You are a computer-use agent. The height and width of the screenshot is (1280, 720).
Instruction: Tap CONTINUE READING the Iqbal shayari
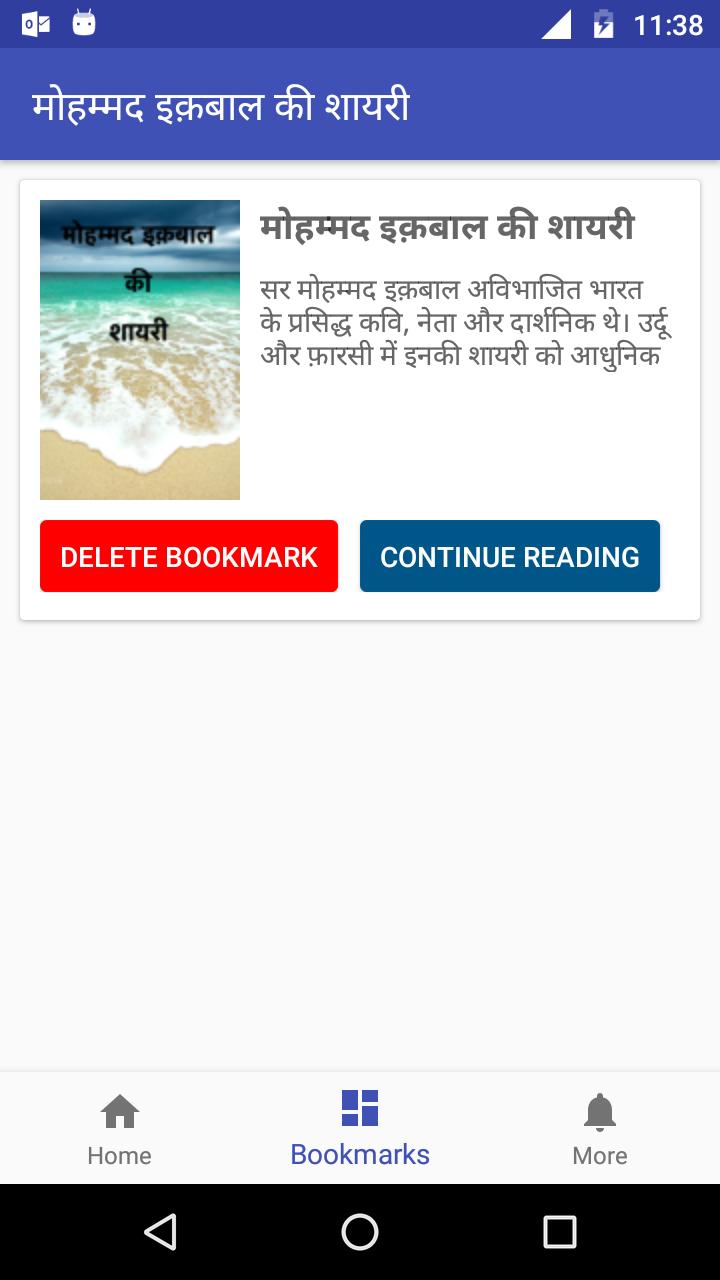pos(510,556)
